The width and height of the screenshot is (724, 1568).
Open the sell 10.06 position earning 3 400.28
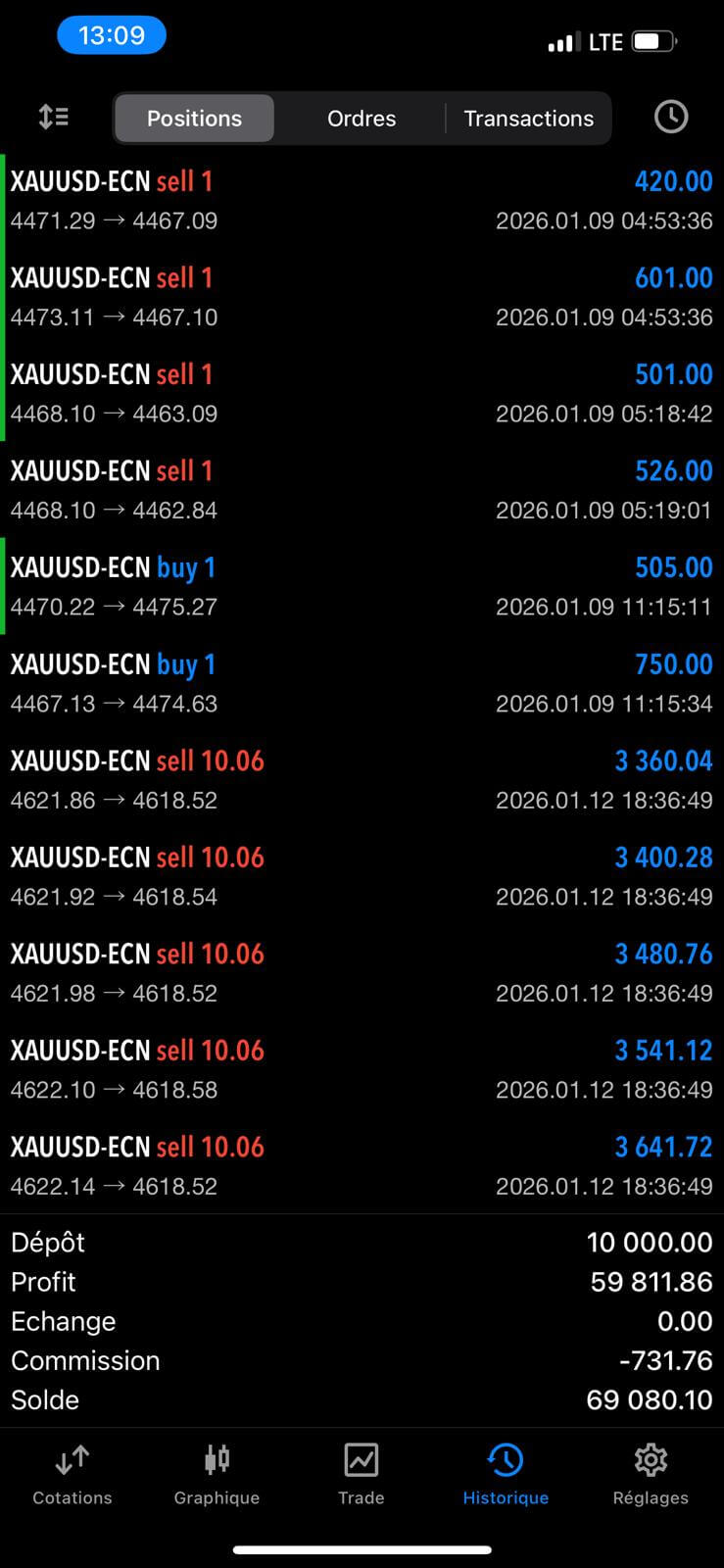click(362, 876)
